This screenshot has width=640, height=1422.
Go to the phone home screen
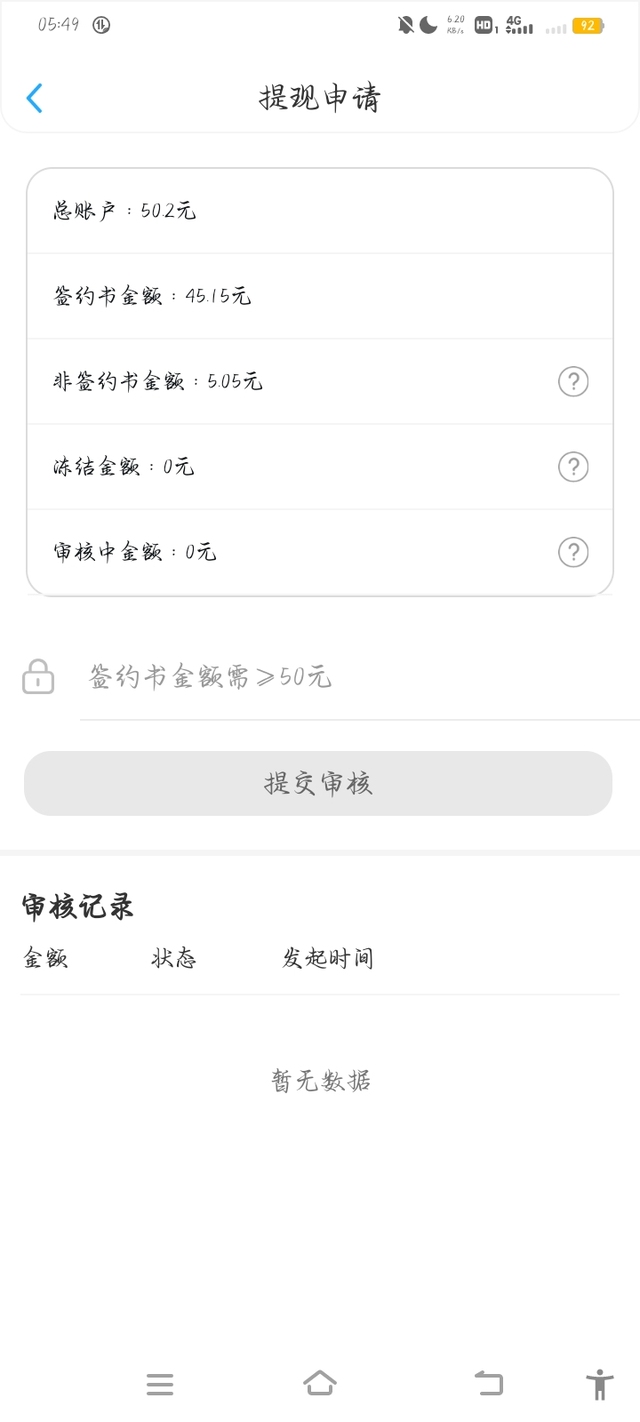point(320,1383)
